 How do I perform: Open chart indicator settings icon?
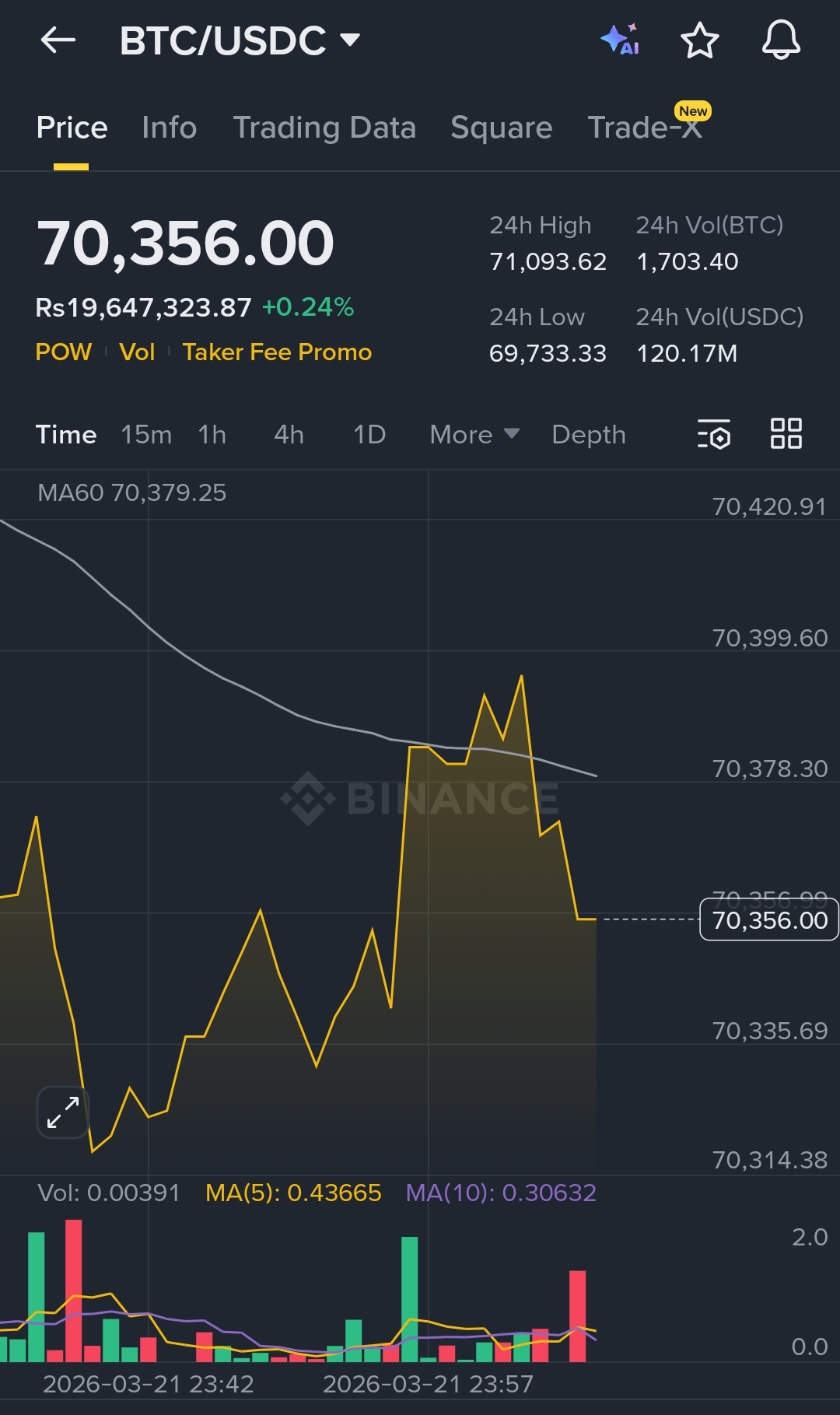[714, 434]
